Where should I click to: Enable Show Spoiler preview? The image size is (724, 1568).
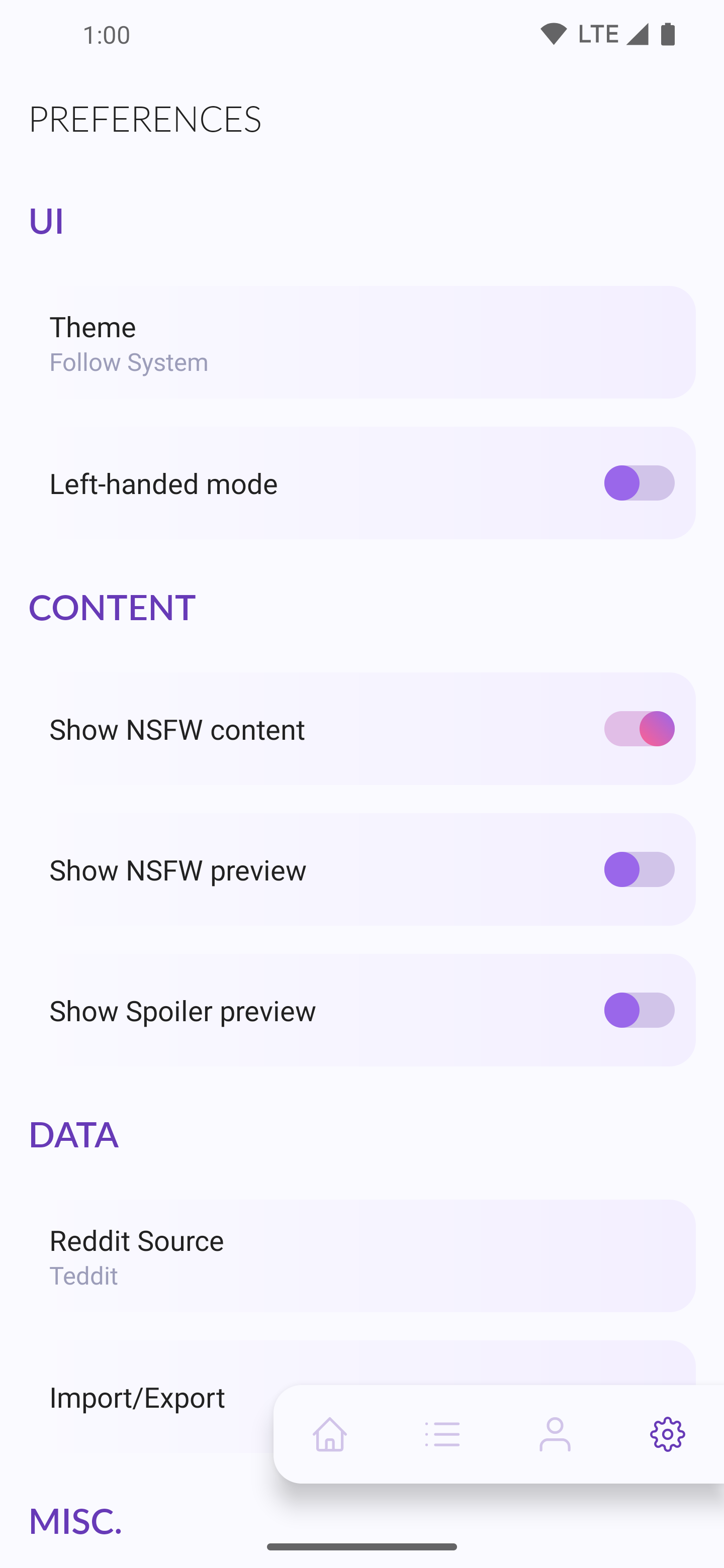coord(639,1011)
